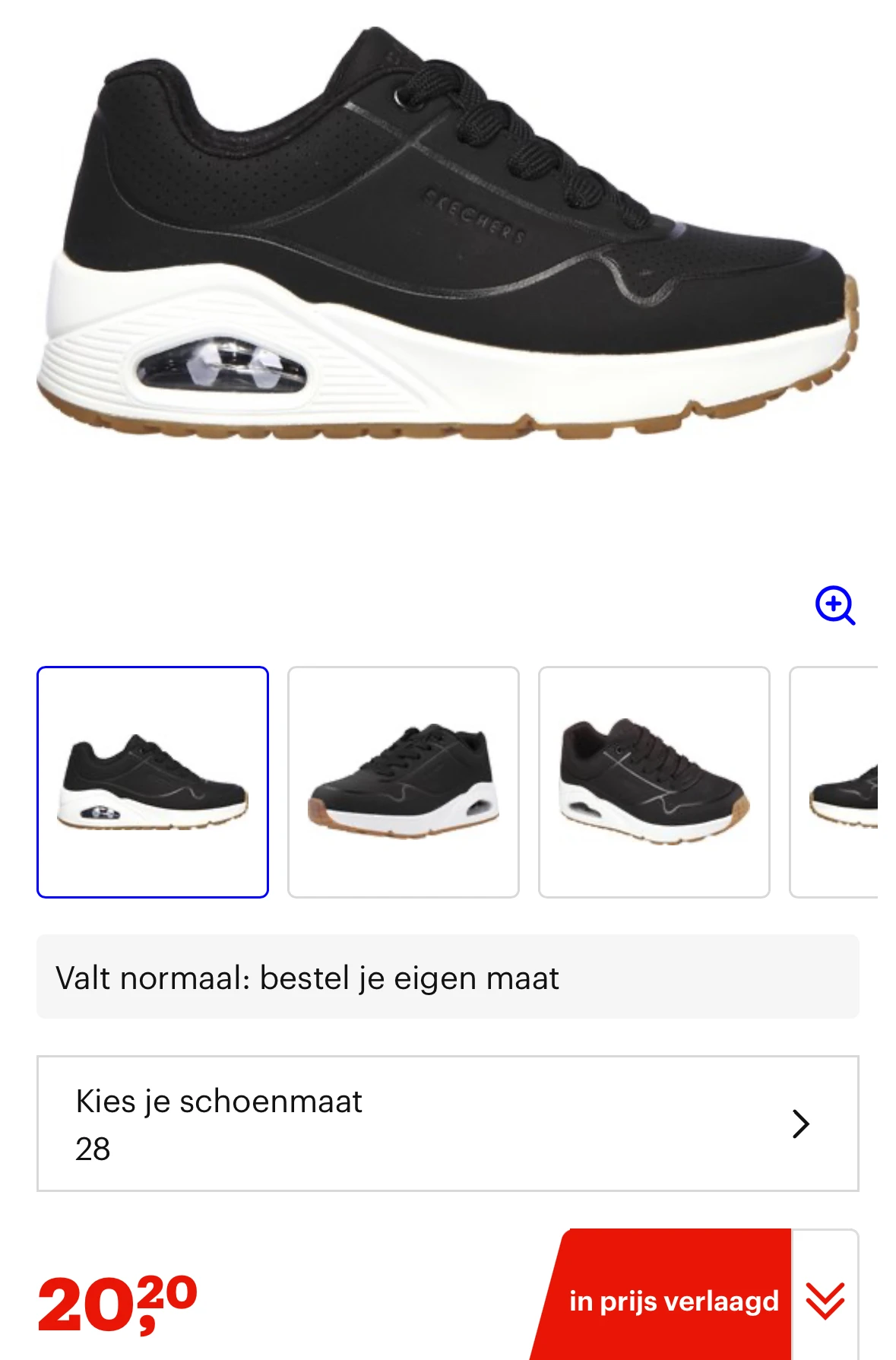The height and width of the screenshot is (1360, 896).
Task: Expand the 'in prijs verlaagd' double-chevron
Action: (x=825, y=1300)
